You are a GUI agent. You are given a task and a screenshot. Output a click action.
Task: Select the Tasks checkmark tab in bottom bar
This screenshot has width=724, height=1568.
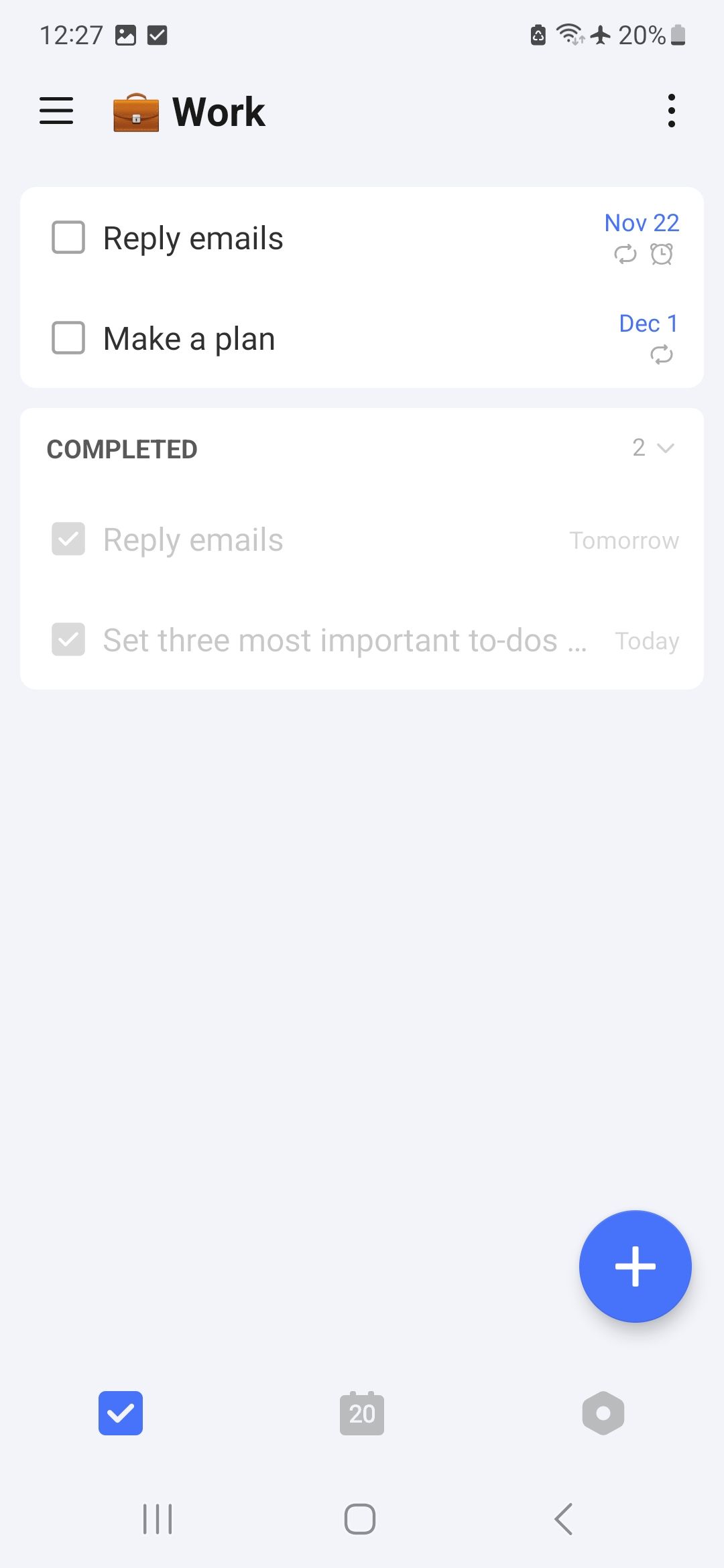[x=121, y=1413]
